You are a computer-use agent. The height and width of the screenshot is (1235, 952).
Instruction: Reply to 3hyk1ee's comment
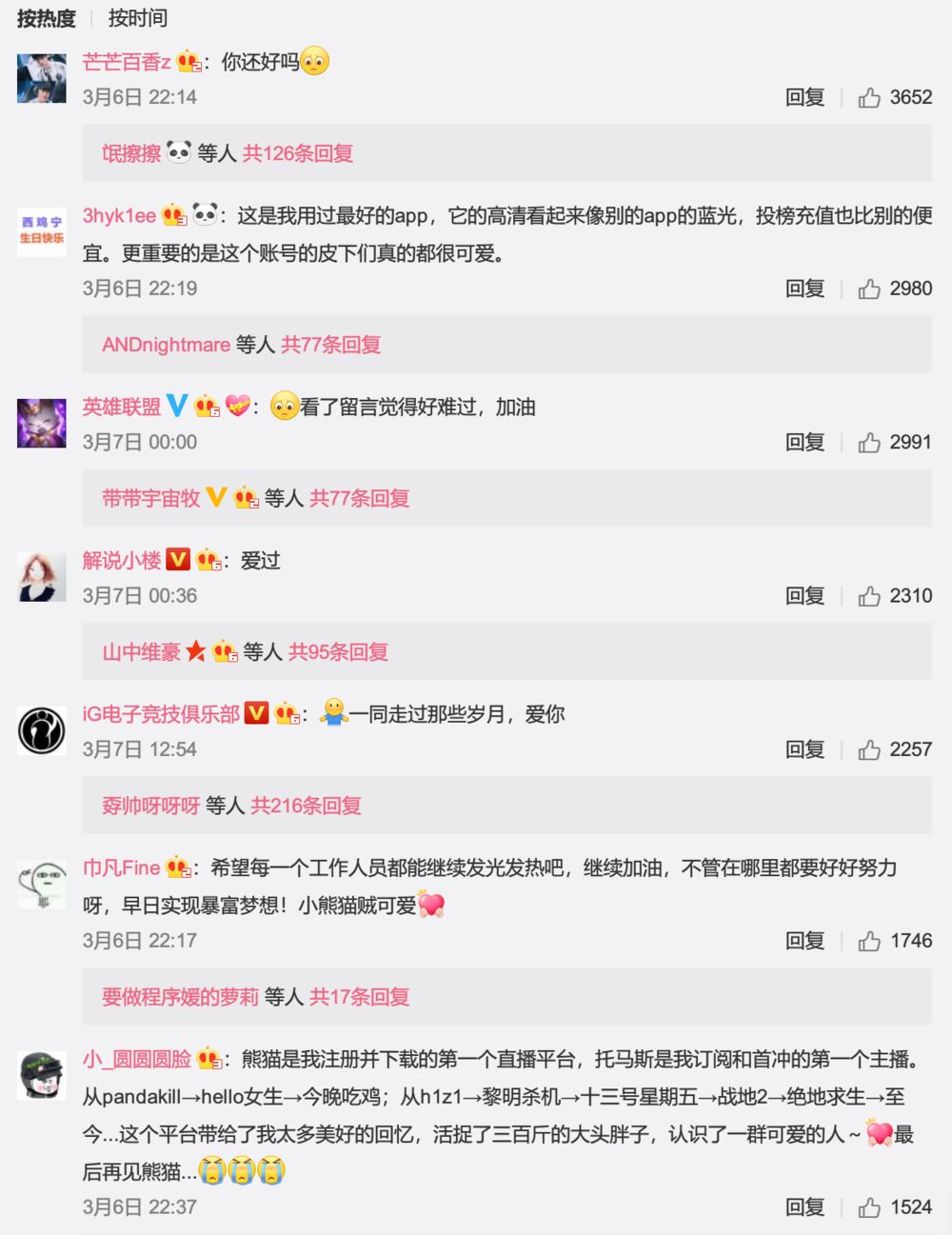804,289
